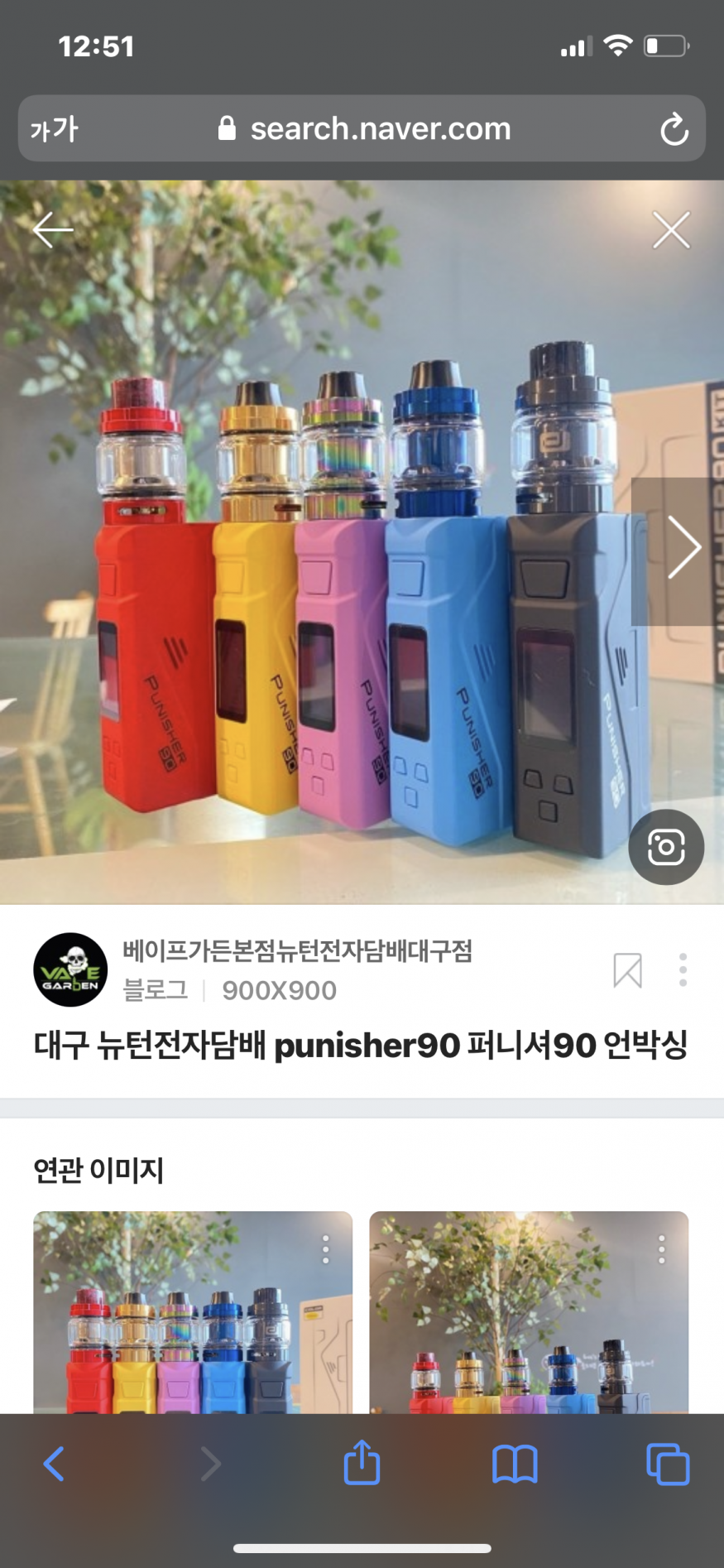The image size is (724, 1568).
Task: Open the visual lens search on this image
Action: 666,847
